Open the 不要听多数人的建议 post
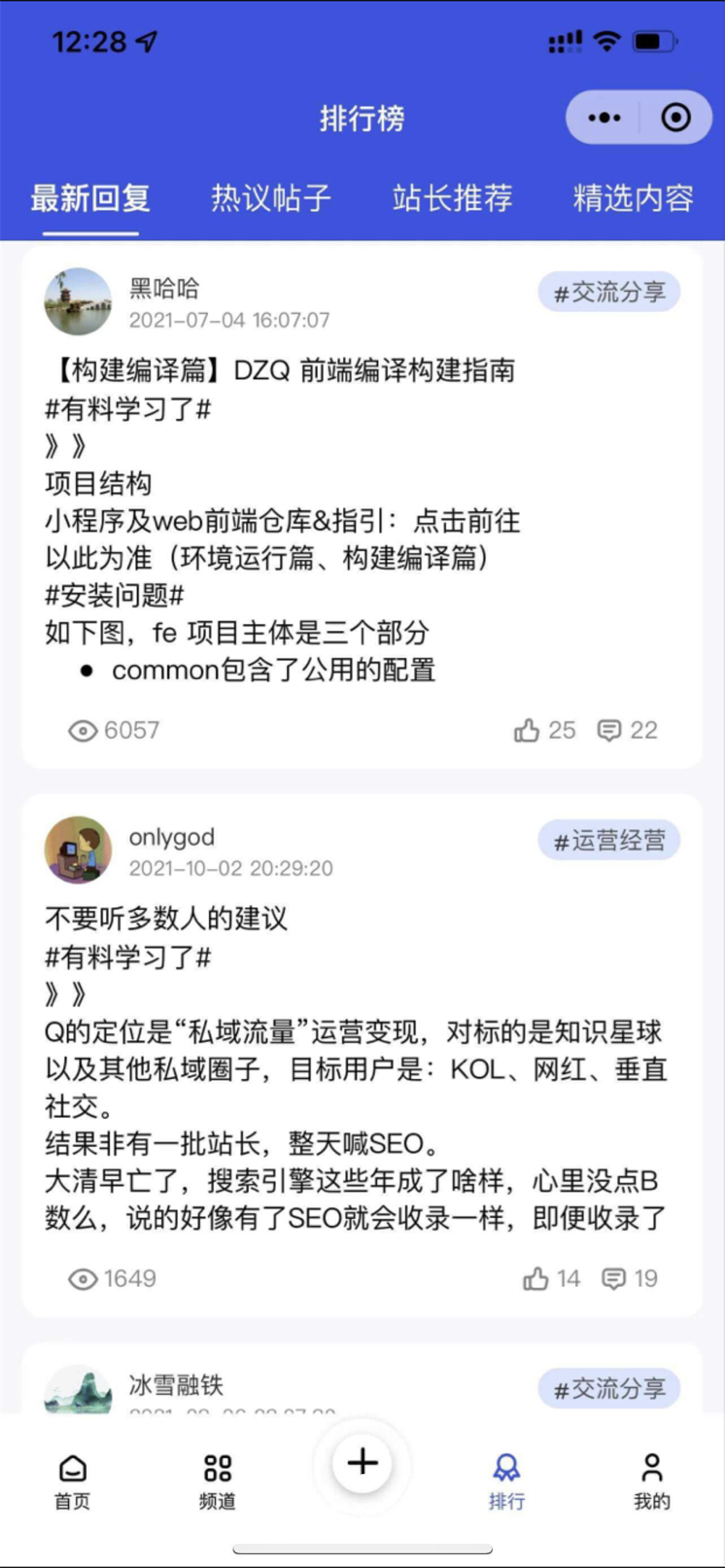 point(166,919)
